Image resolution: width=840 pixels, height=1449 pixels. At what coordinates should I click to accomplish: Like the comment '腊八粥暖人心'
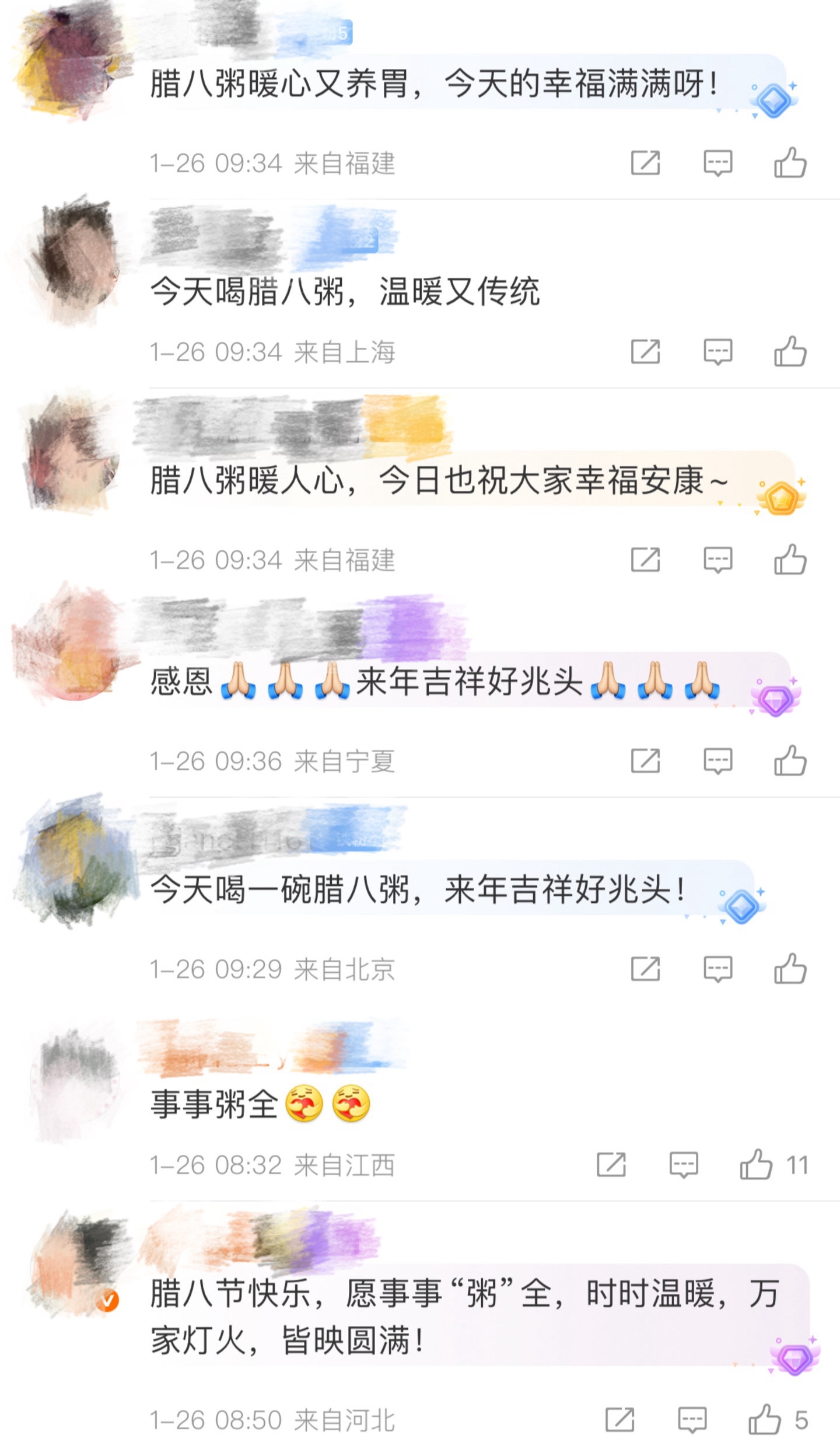[790, 560]
